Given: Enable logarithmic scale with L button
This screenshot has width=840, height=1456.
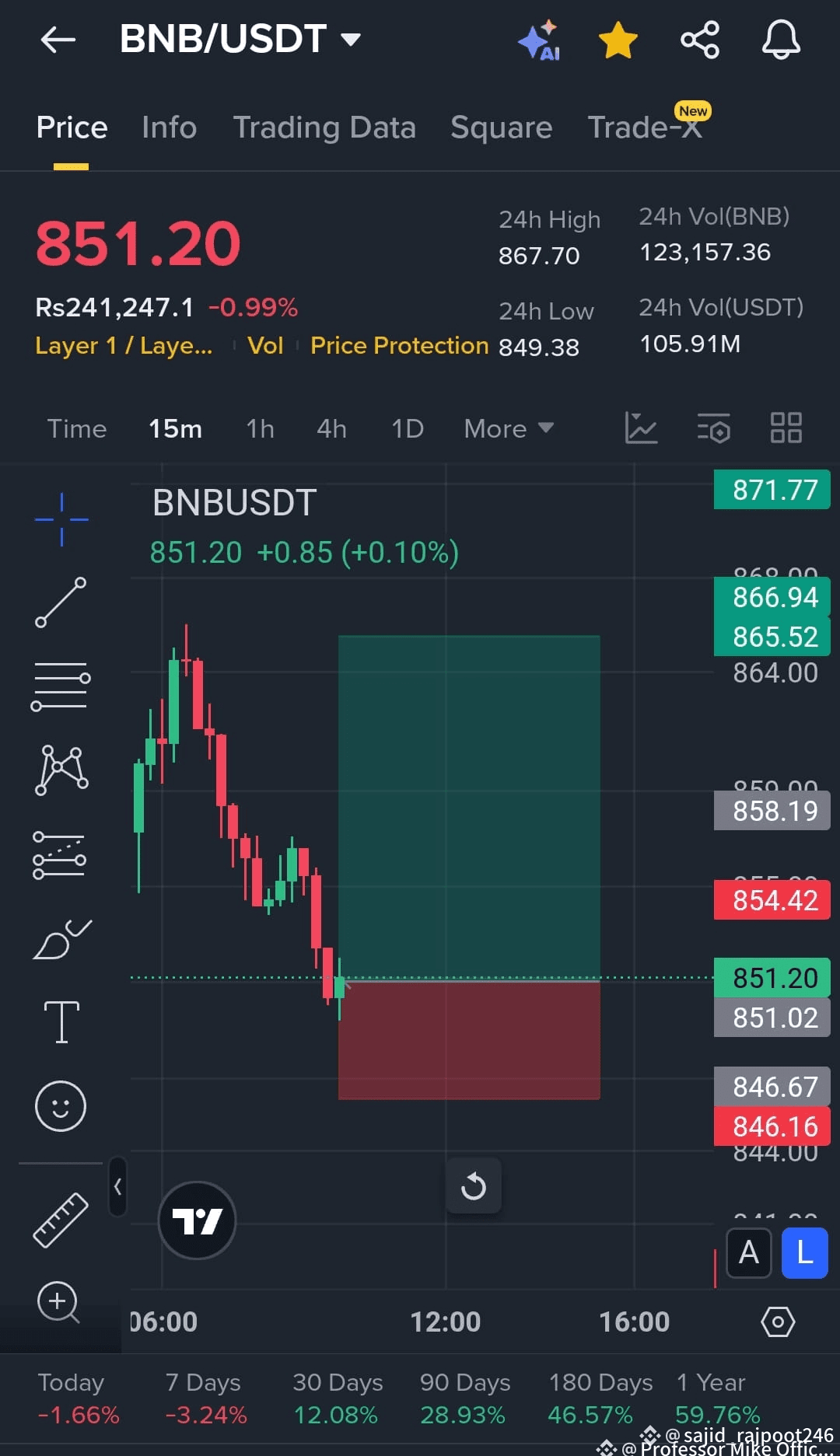Looking at the screenshot, I should (805, 1253).
